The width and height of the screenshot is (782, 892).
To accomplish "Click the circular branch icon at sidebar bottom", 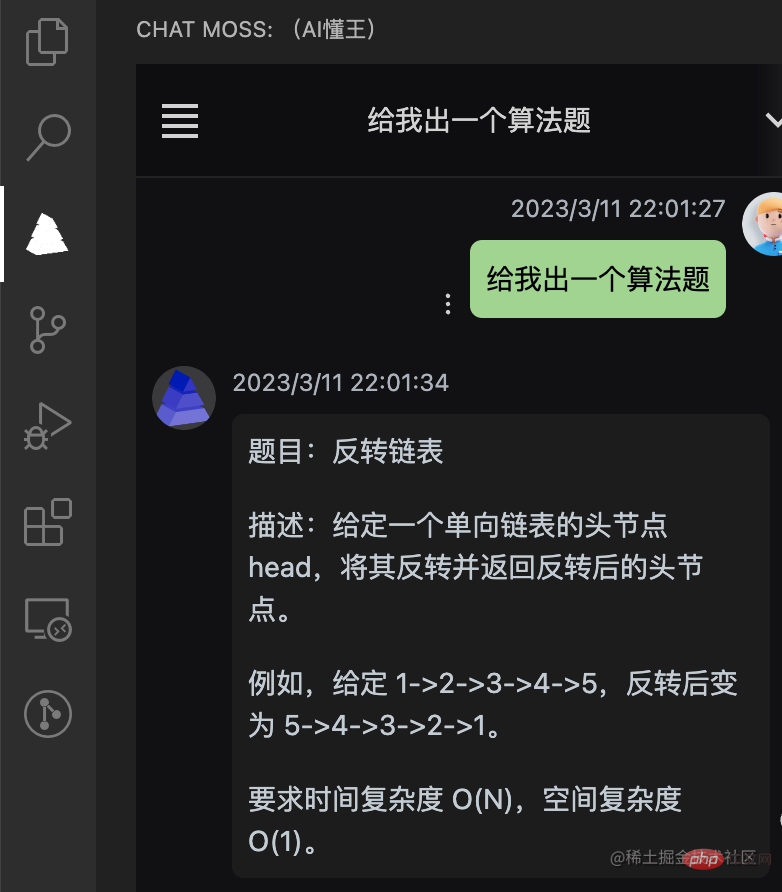I will coord(47,714).
